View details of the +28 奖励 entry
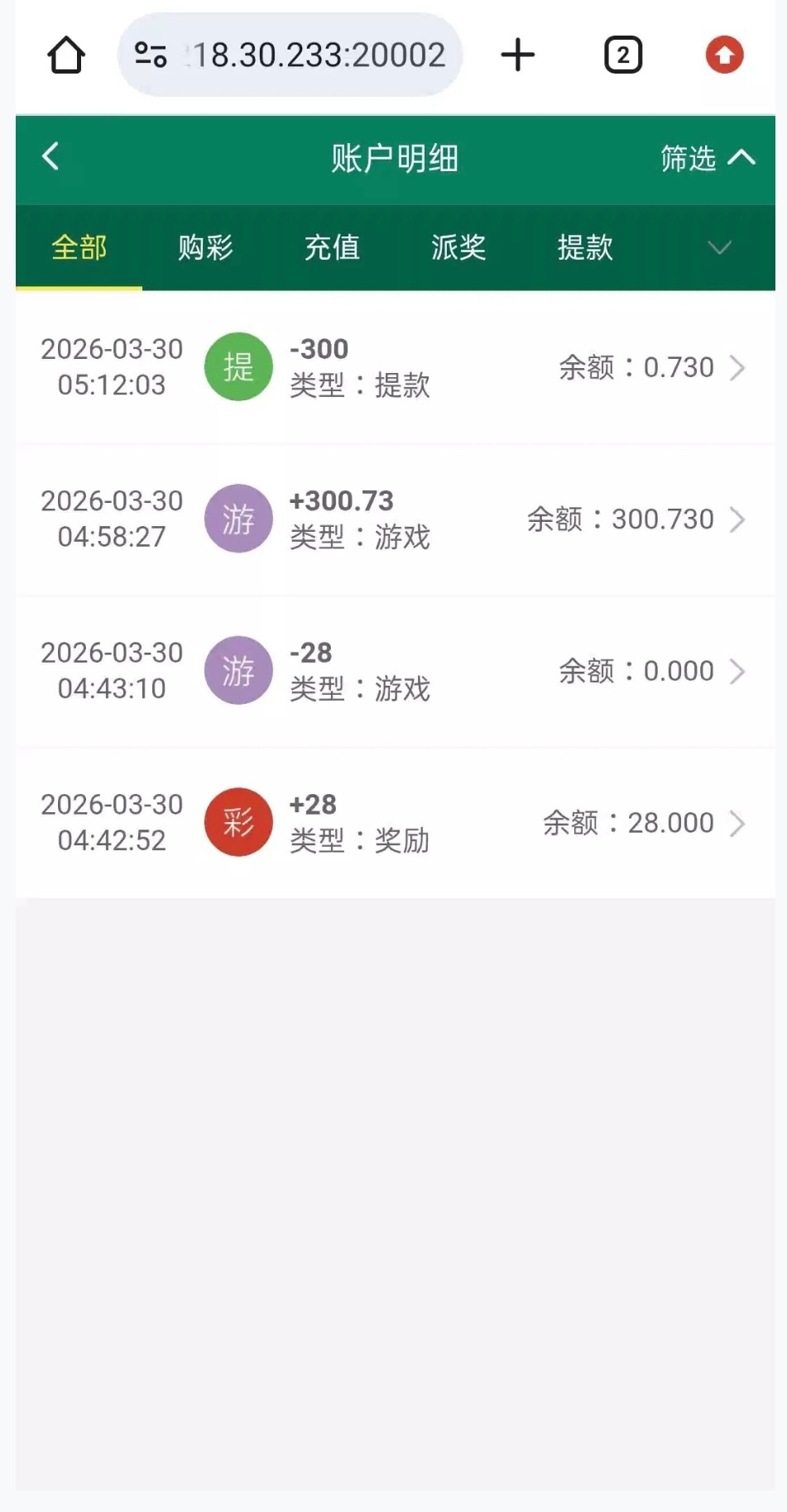The height and width of the screenshot is (1512, 787). [394, 823]
